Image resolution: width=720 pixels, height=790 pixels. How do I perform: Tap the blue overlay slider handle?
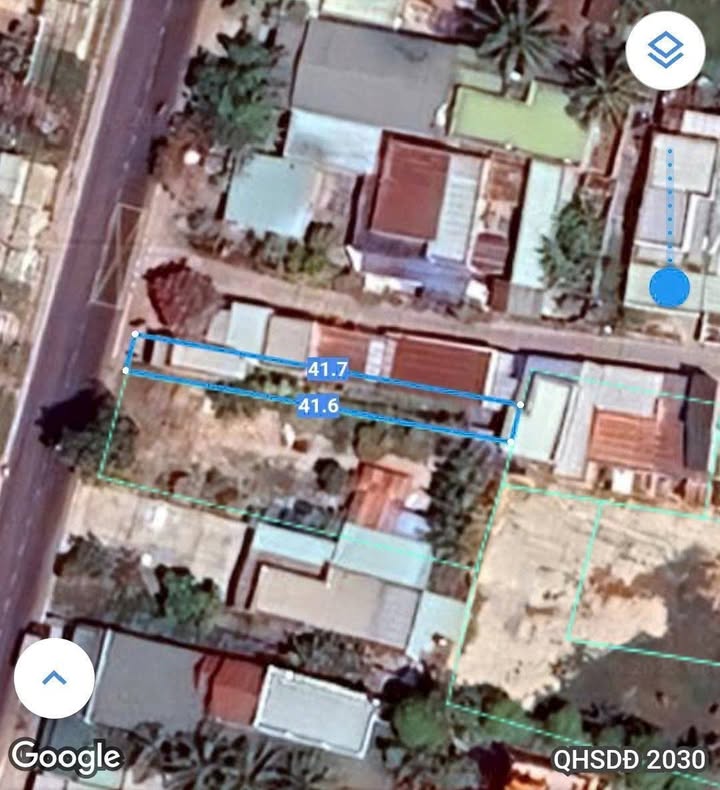pos(669,287)
